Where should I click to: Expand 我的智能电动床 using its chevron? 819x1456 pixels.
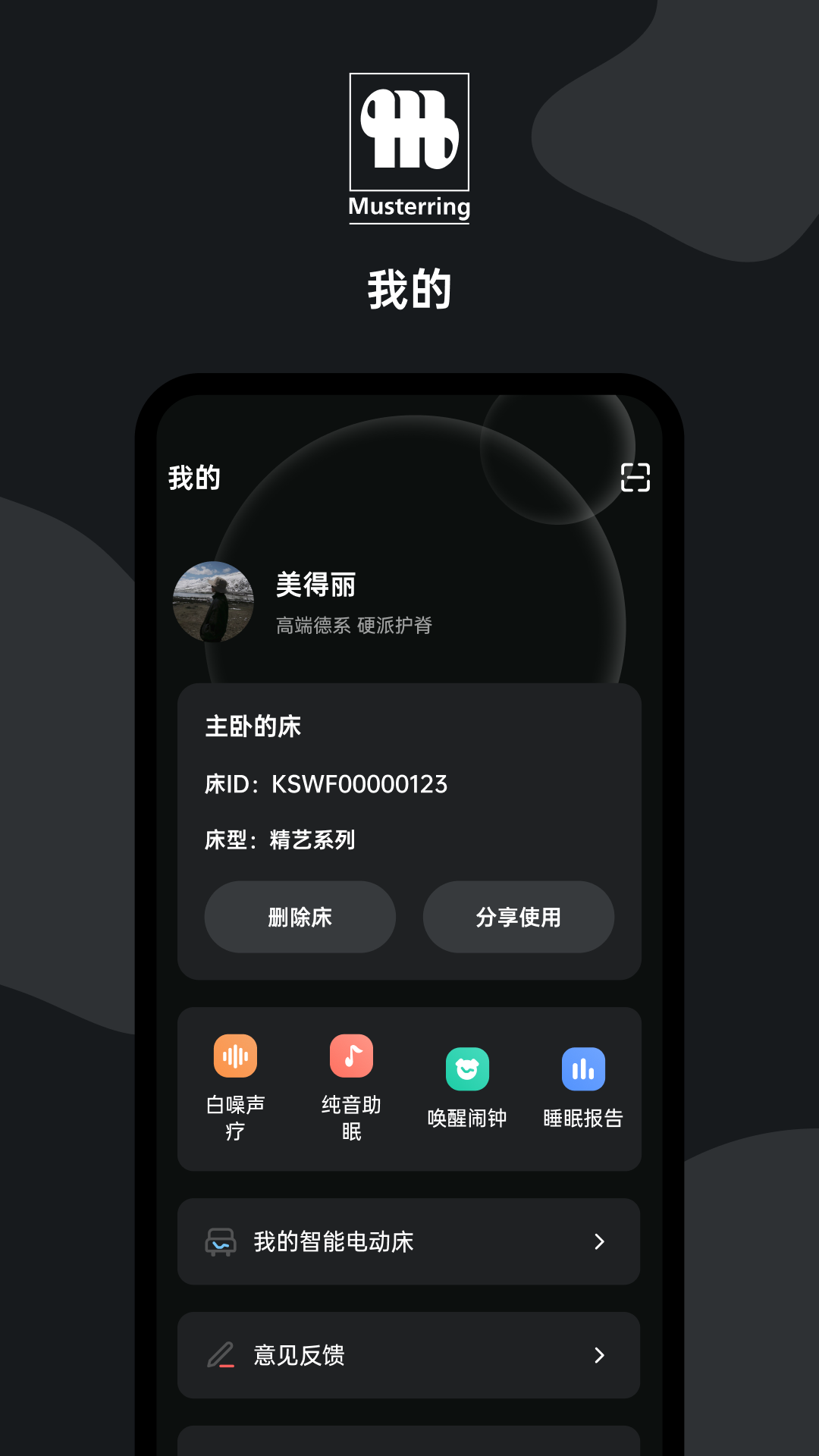click(600, 1243)
